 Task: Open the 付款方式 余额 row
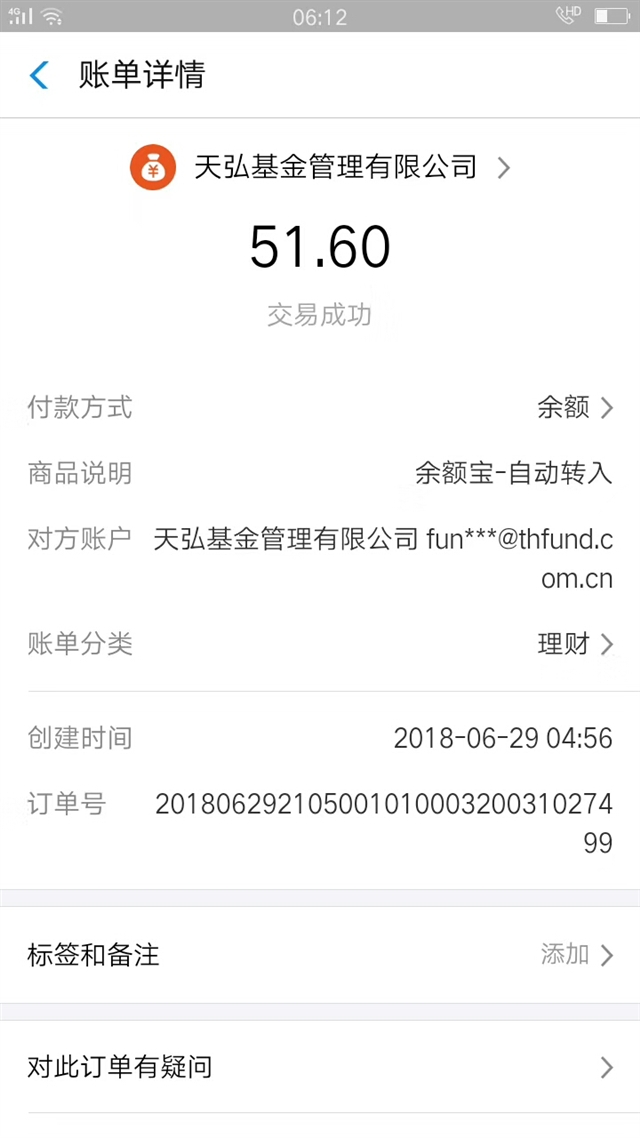tap(320, 408)
